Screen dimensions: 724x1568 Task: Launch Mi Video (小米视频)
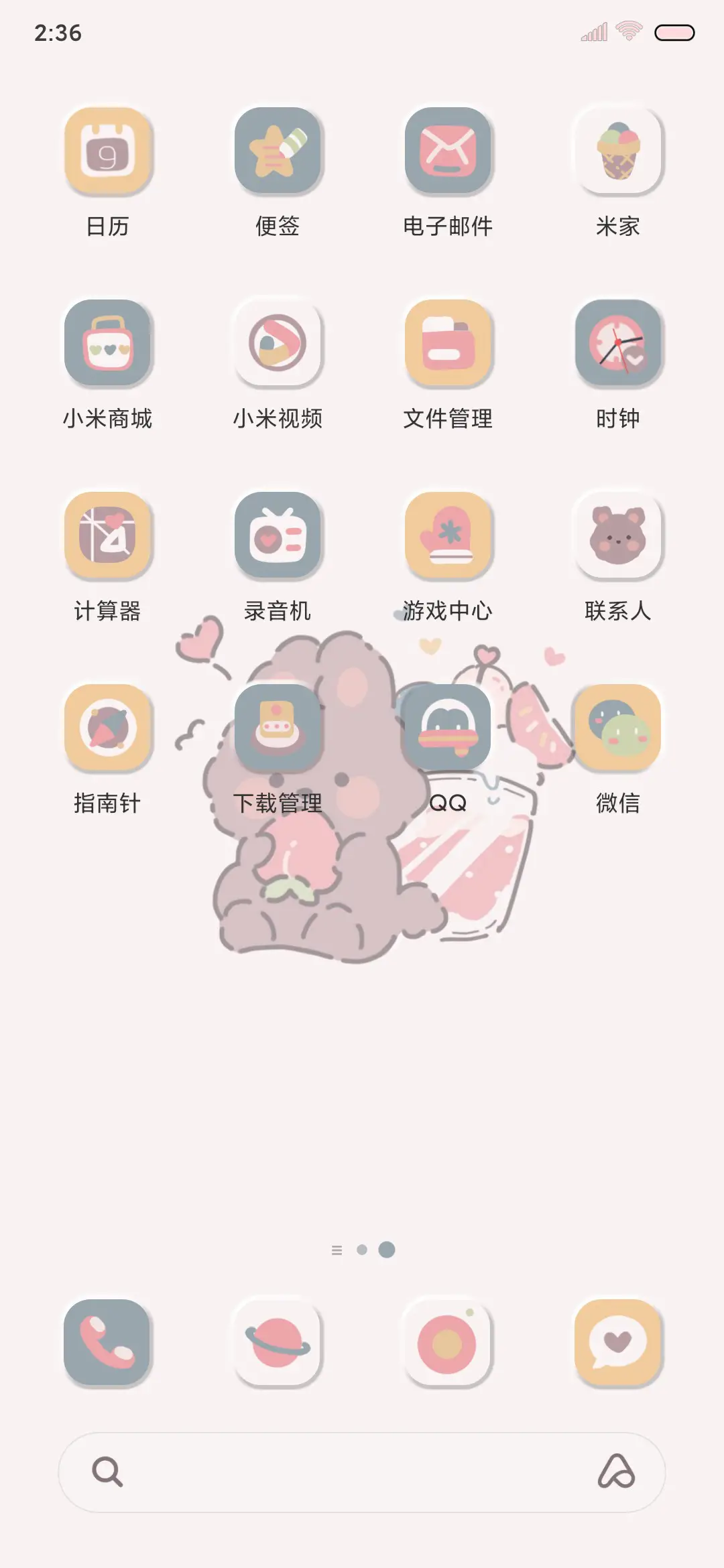(278, 344)
